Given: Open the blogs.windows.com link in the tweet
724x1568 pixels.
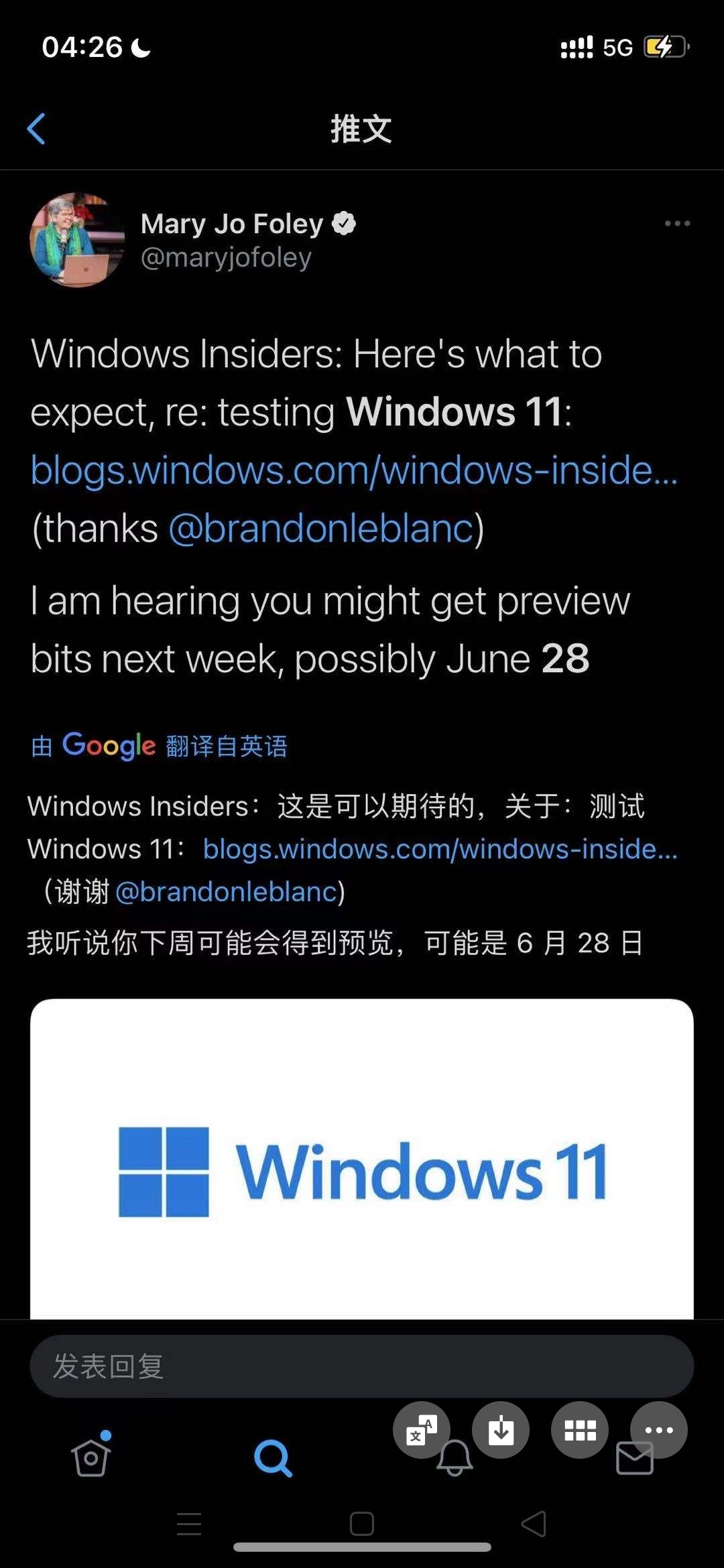Looking at the screenshot, I should tap(354, 470).
